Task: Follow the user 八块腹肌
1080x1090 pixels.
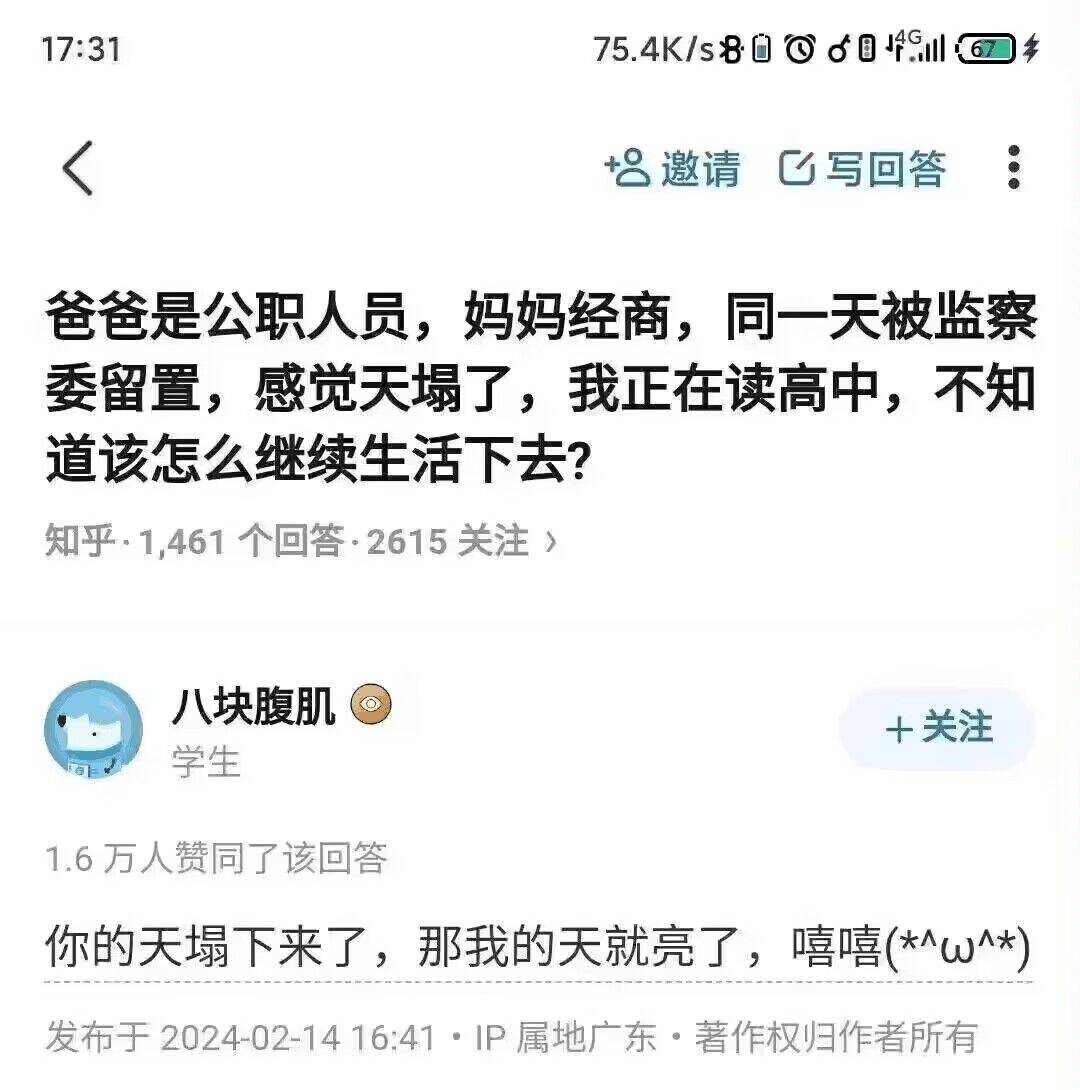Action: click(937, 728)
